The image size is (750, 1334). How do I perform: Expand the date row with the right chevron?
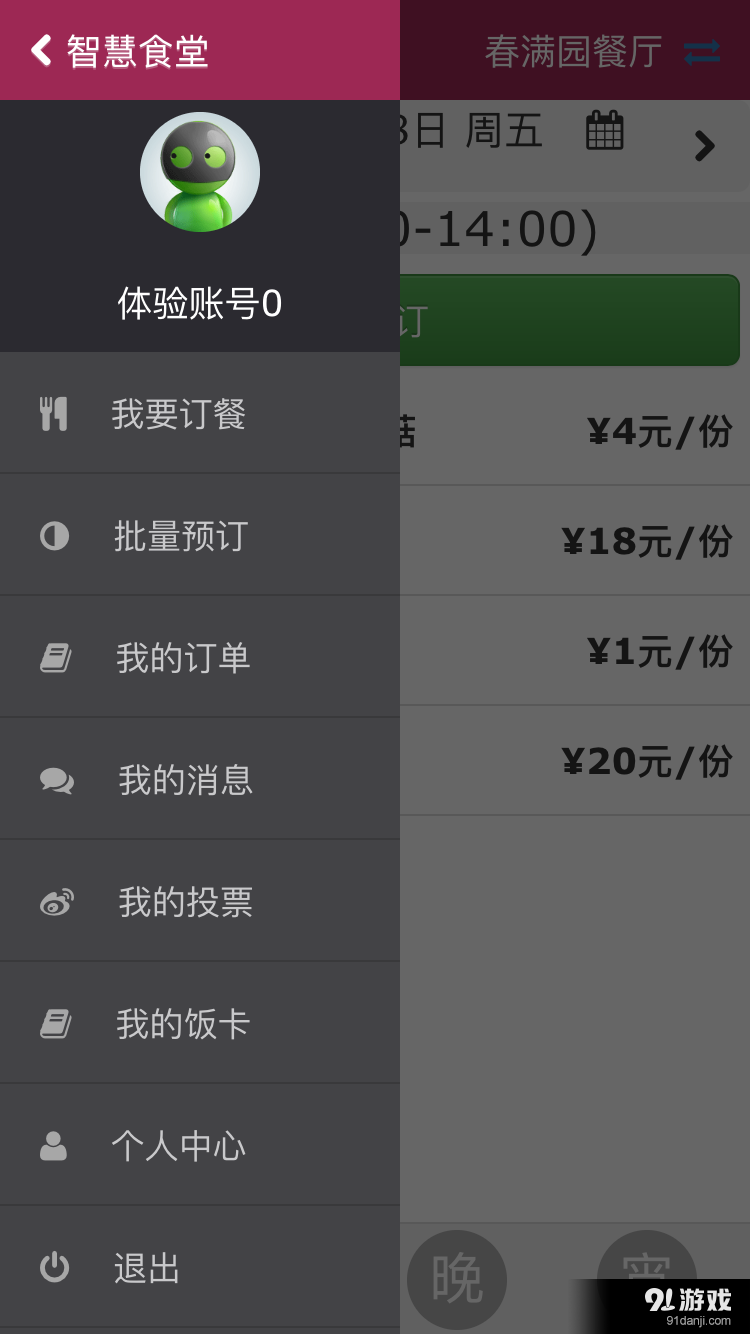(x=704, y=146)
